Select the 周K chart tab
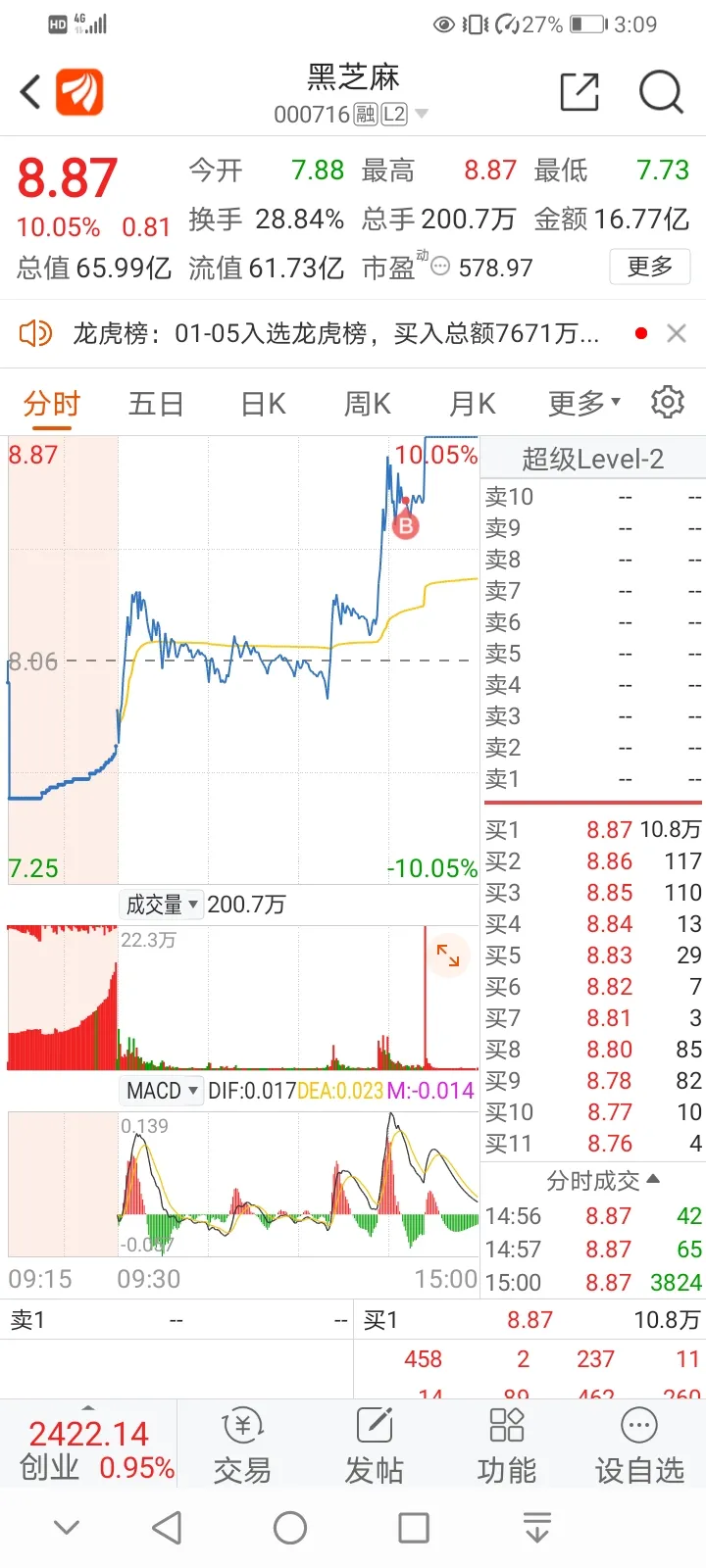The height and width of the screenshot is (1568, 706). tap(368, 403)
